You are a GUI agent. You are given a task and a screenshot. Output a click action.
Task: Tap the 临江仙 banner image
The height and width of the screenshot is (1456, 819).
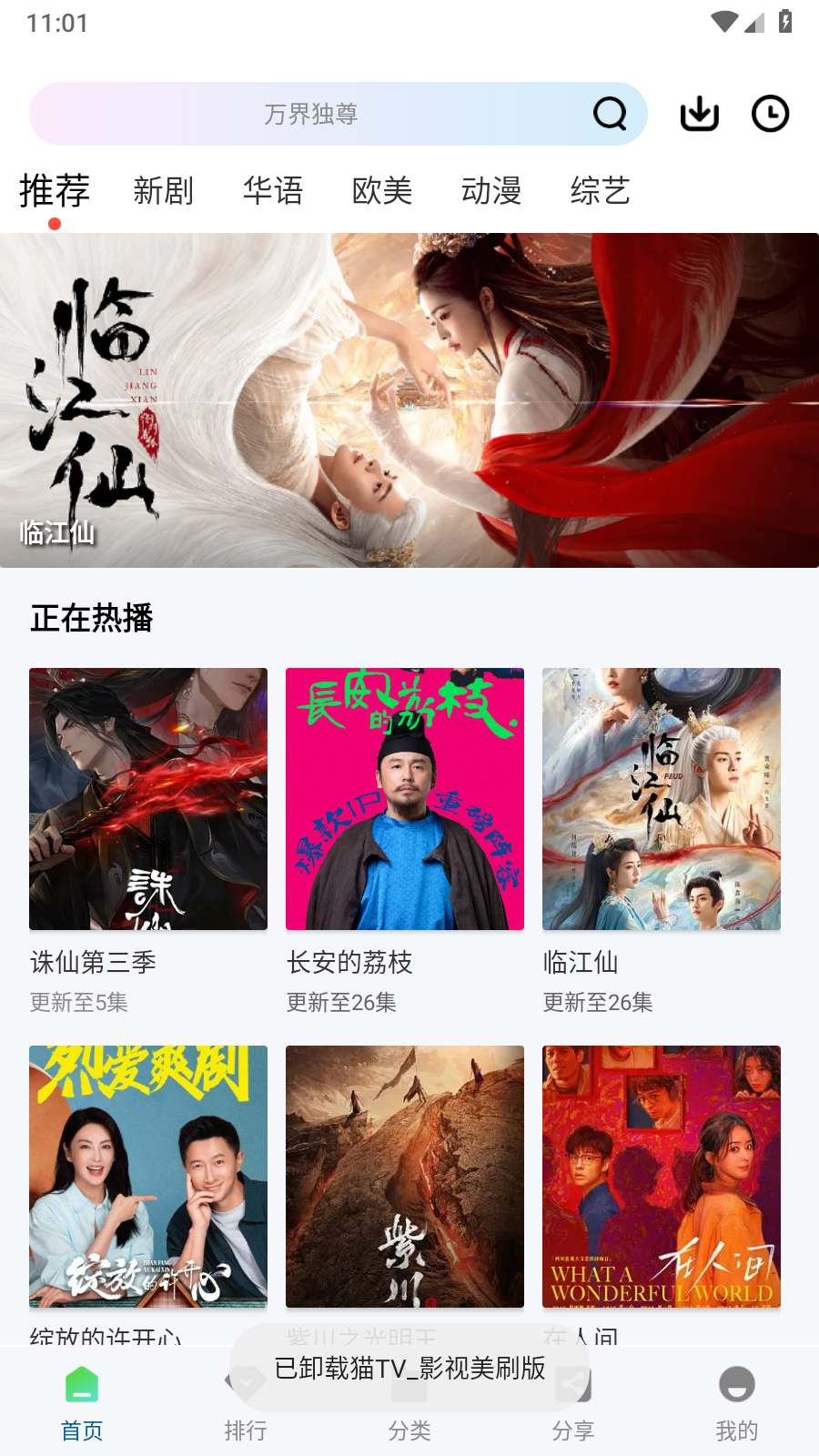(409, 399)
